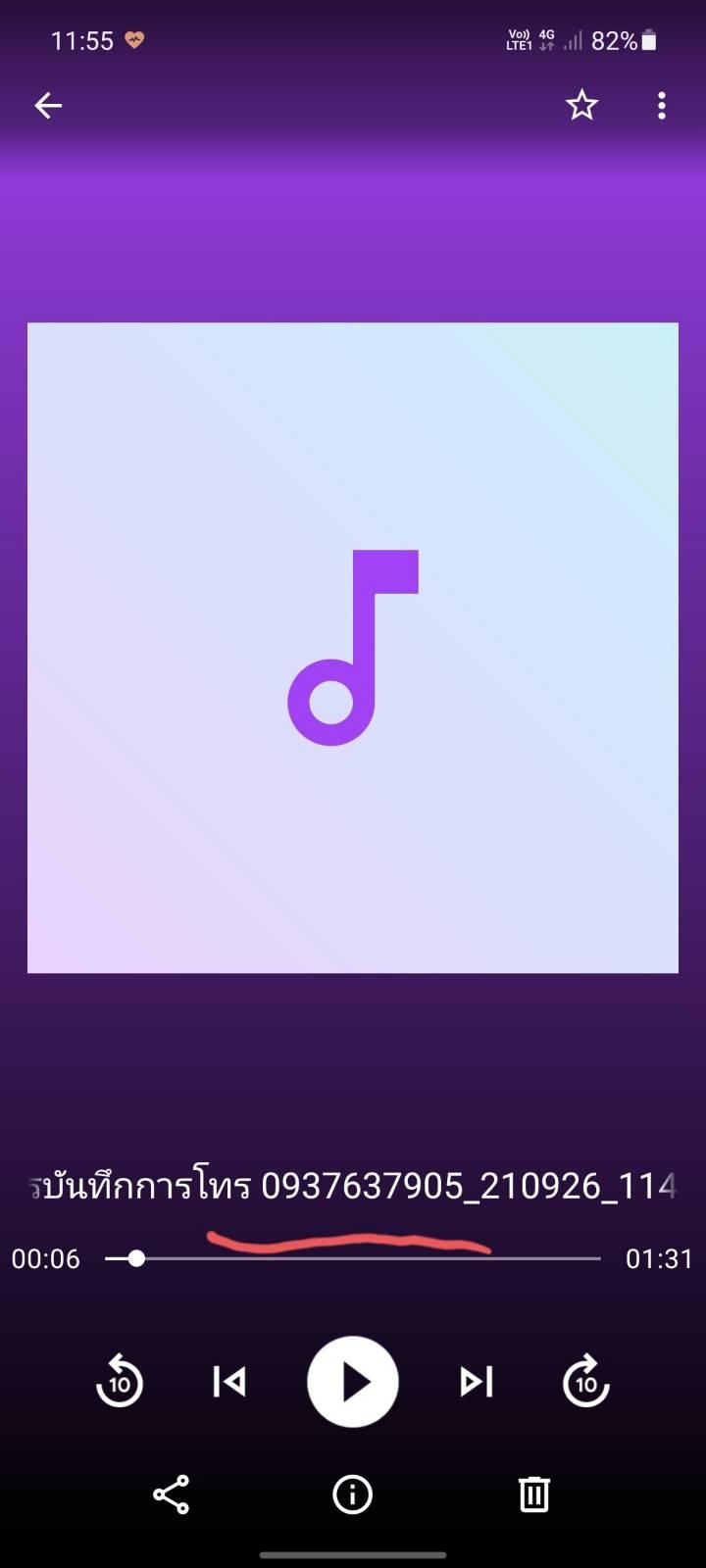706x1568 pixels.
Task: Fast-forward the recording 10 seconds
Action: click(x=586, y=1382)
